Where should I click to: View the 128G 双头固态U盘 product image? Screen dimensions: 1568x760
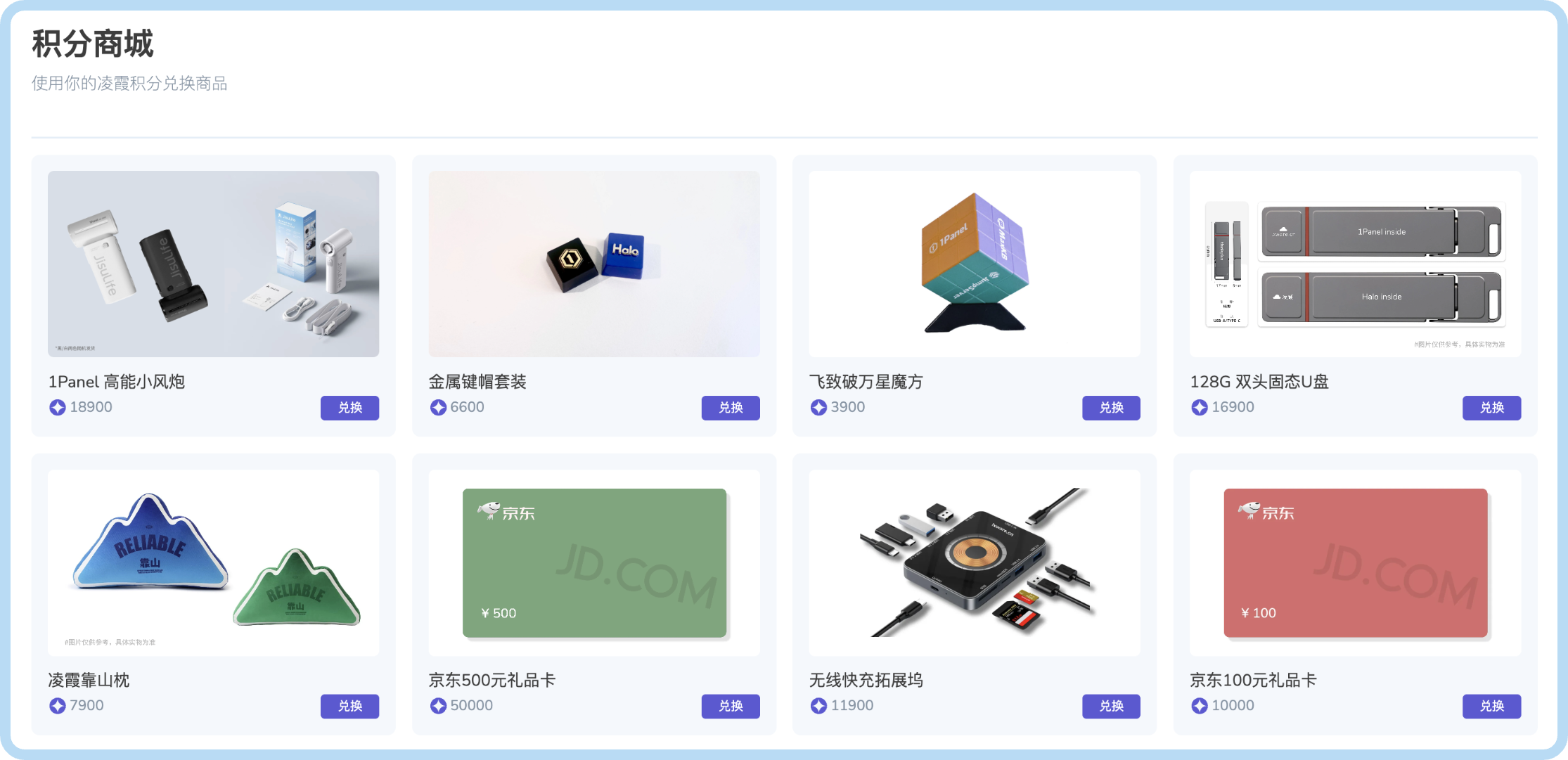tap(1355, 264)
